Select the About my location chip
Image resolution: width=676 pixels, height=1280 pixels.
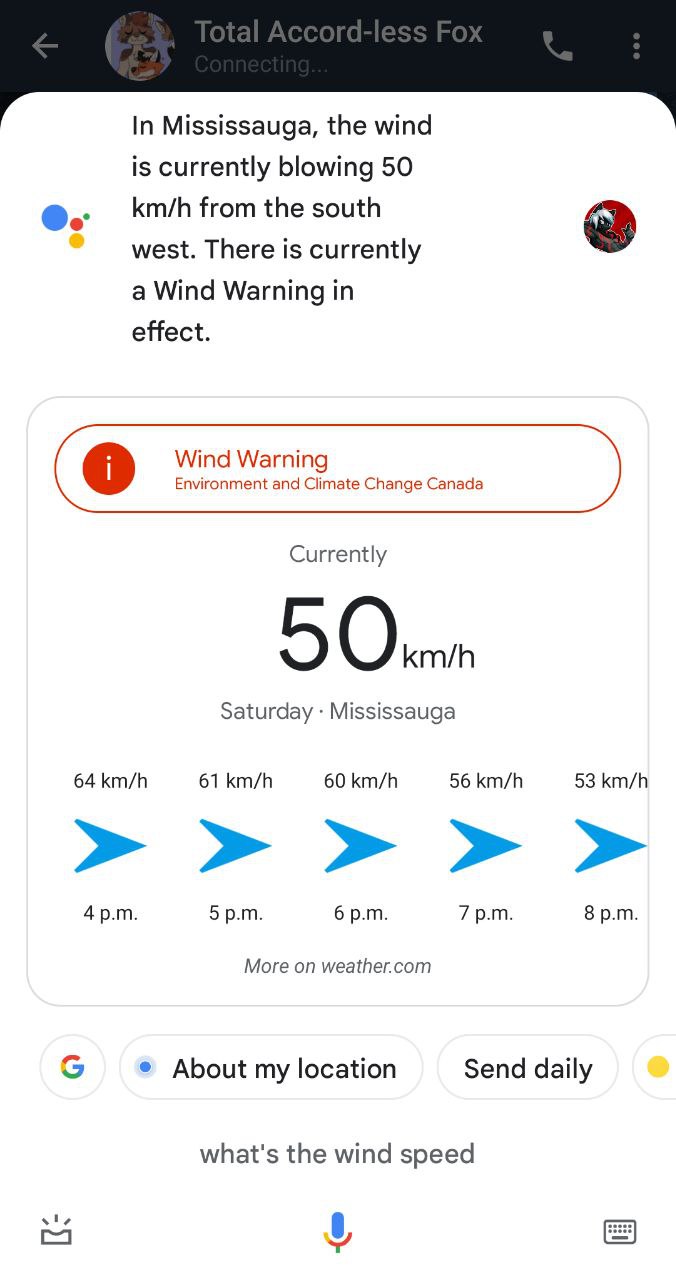271,1068
